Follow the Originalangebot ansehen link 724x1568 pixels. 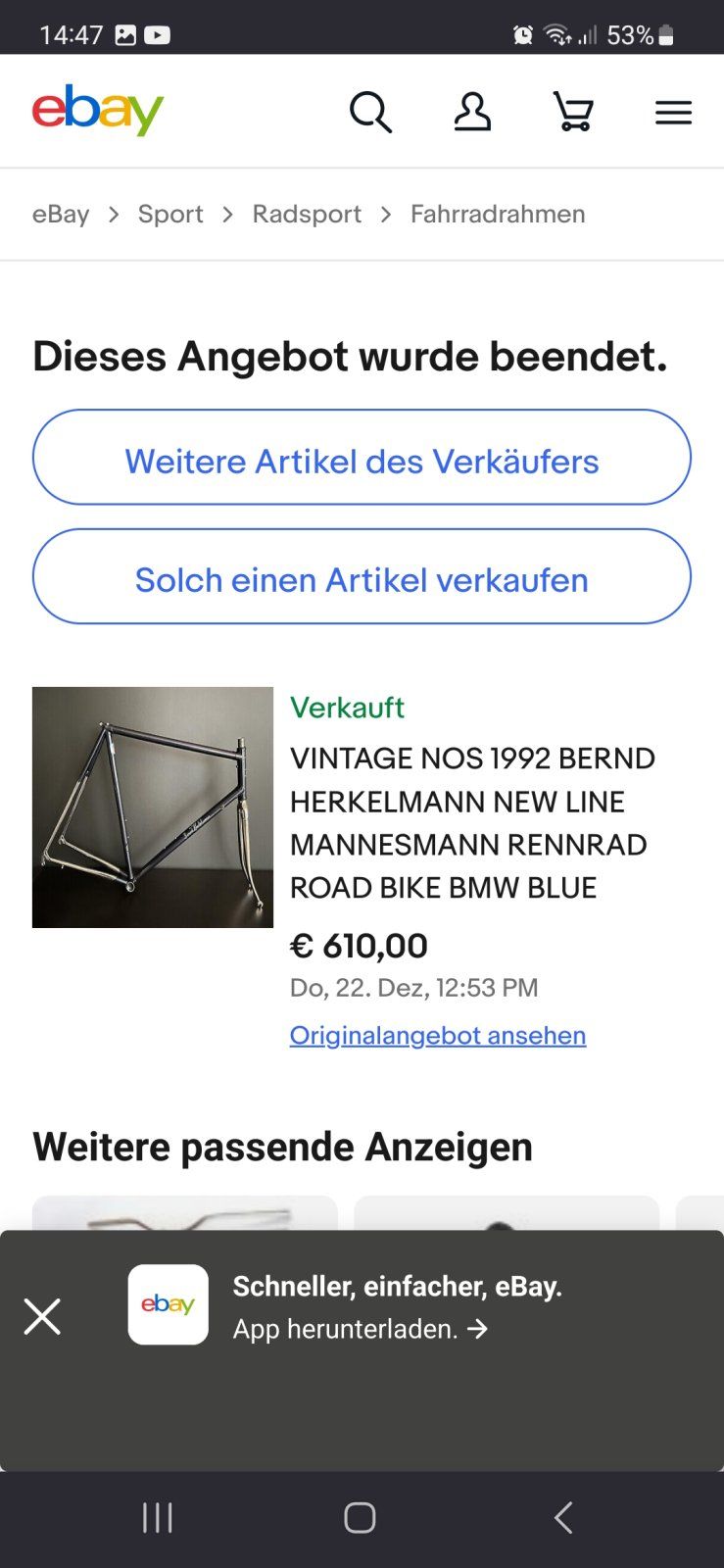[438, 1035]
